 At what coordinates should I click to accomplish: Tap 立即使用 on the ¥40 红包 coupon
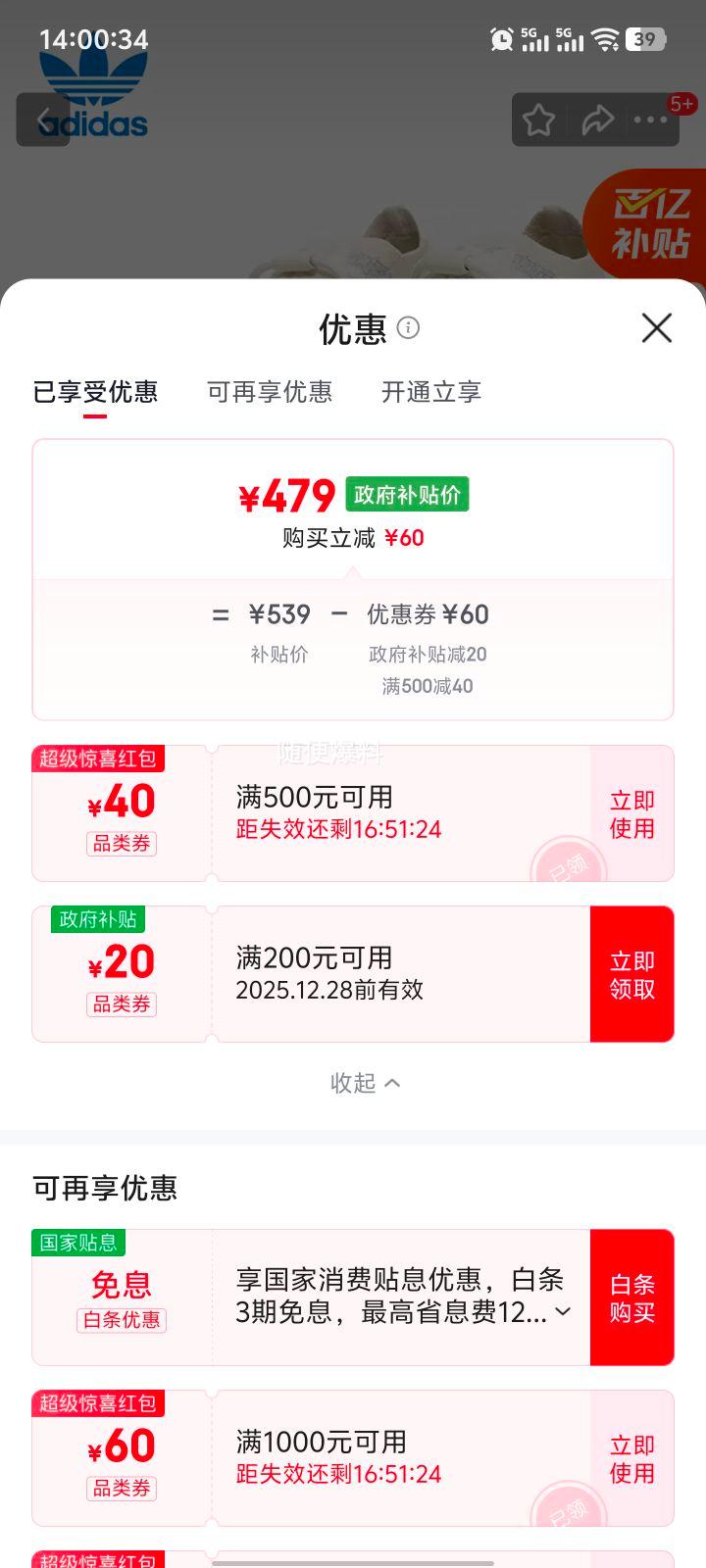[x=631, y=812]
